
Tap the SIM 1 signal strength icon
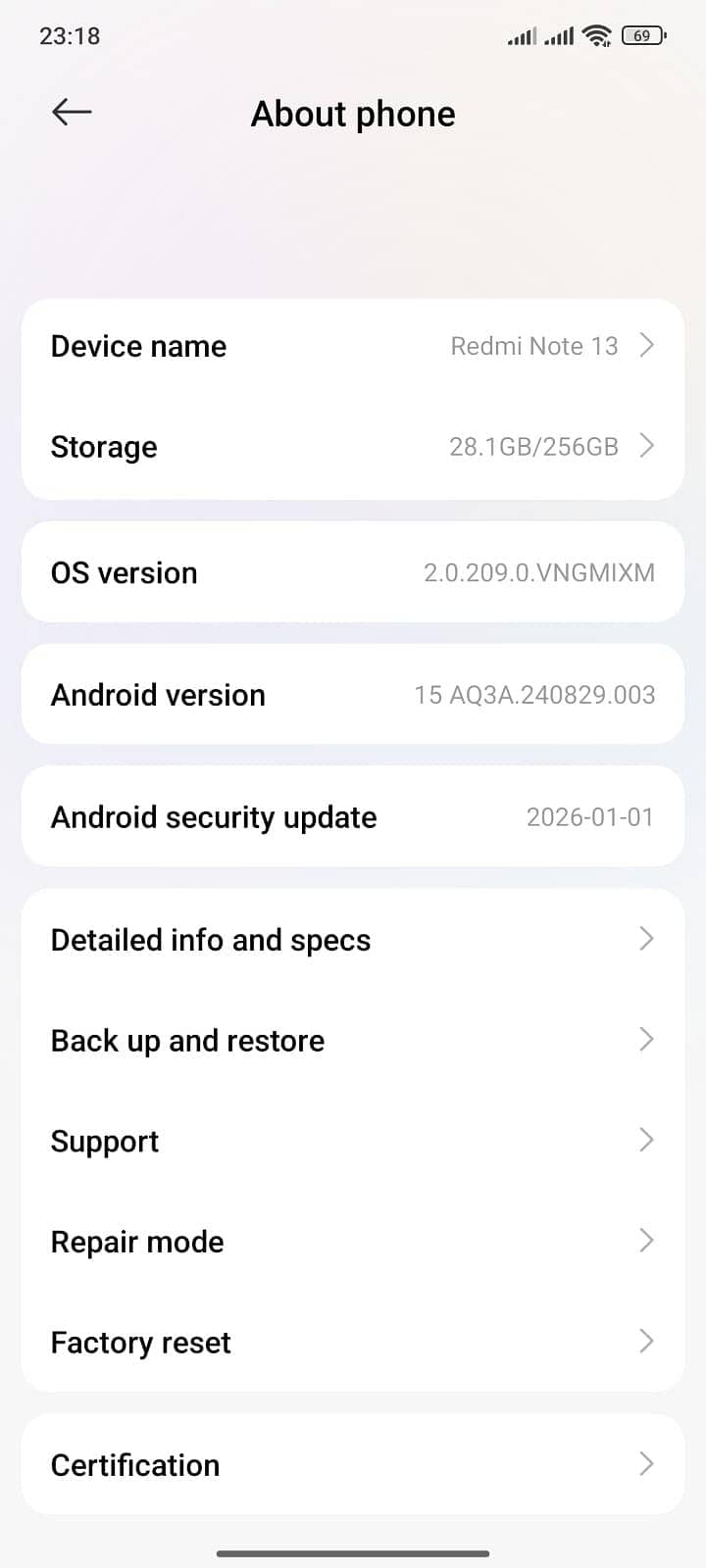tap(523, 35)
